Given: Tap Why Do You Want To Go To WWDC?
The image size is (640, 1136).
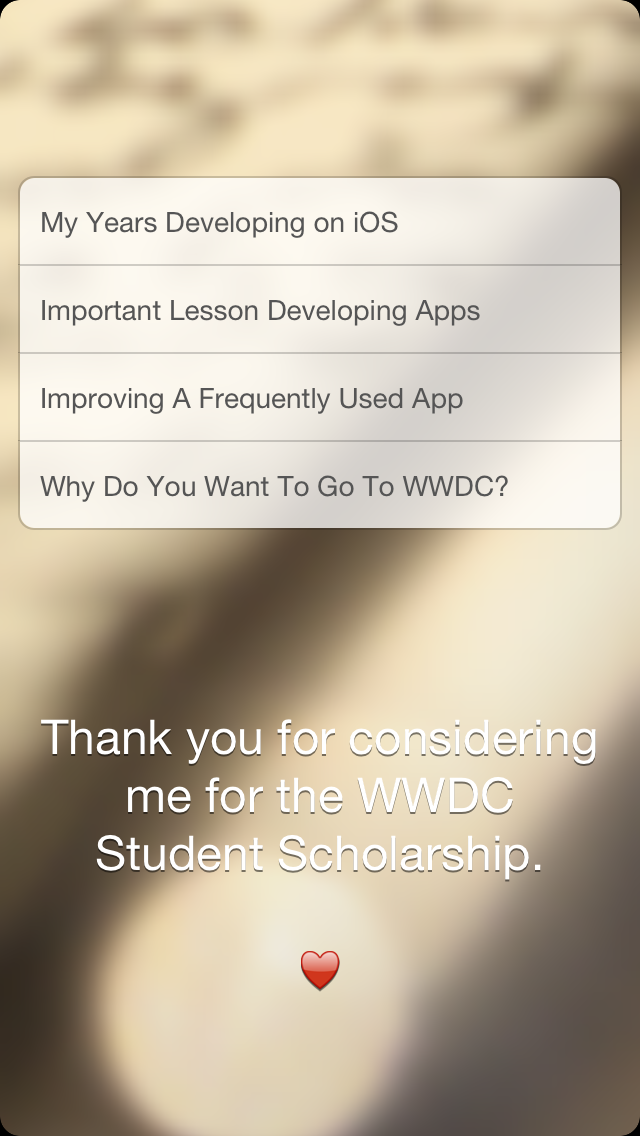Looking at the screenshot, I should 319,486.
